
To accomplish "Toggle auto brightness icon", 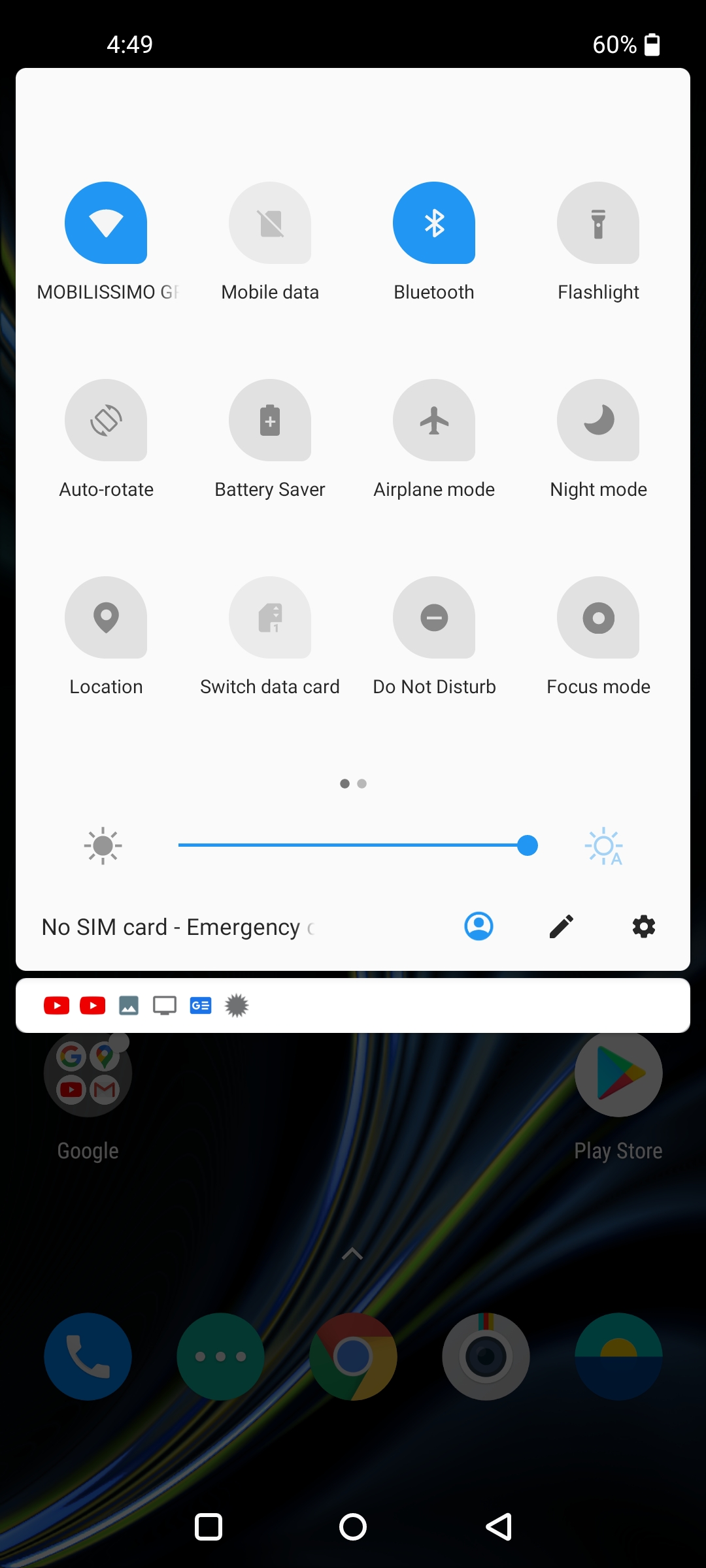I will click(x=603, y=846).
